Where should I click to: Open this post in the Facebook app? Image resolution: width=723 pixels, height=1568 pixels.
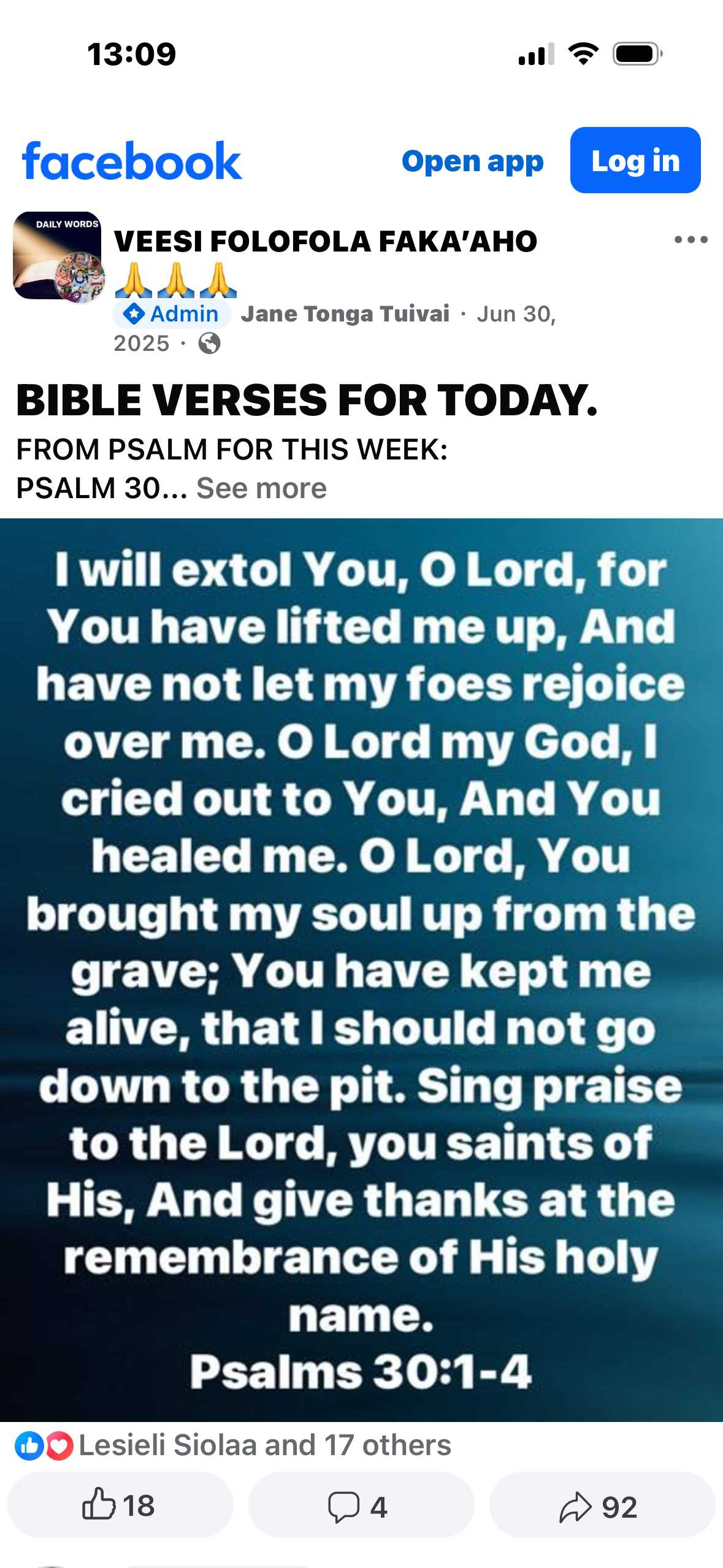(472, 161)
